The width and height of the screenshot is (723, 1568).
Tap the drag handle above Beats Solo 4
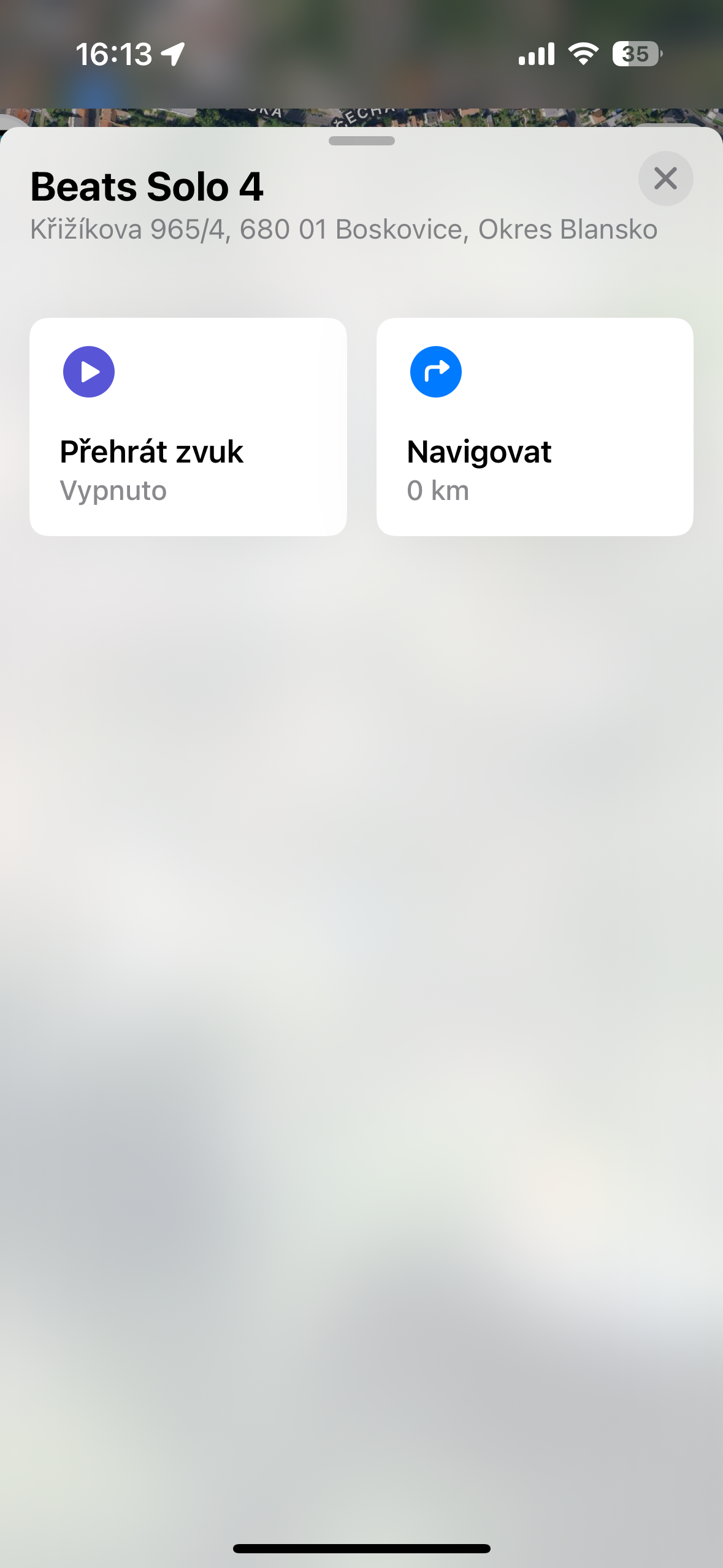tap(361, 142)
